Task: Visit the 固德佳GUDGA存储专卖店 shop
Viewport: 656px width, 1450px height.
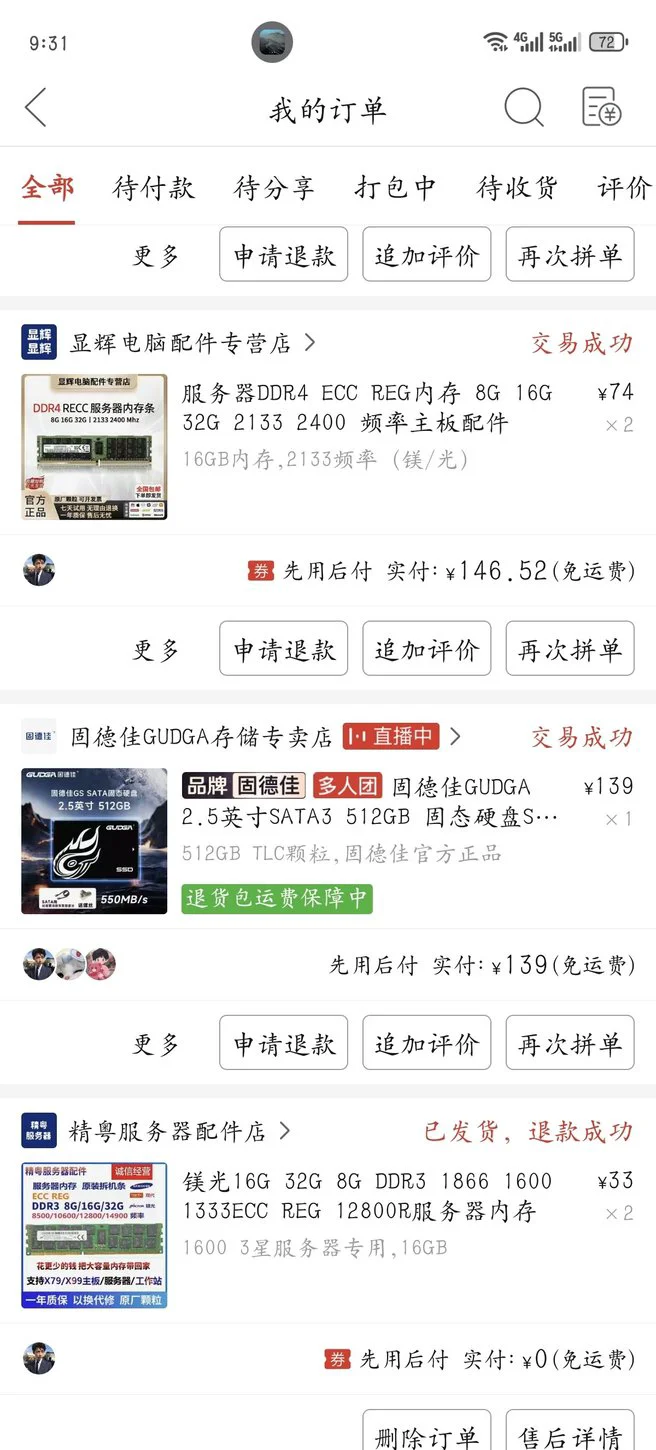Action: 200,737
